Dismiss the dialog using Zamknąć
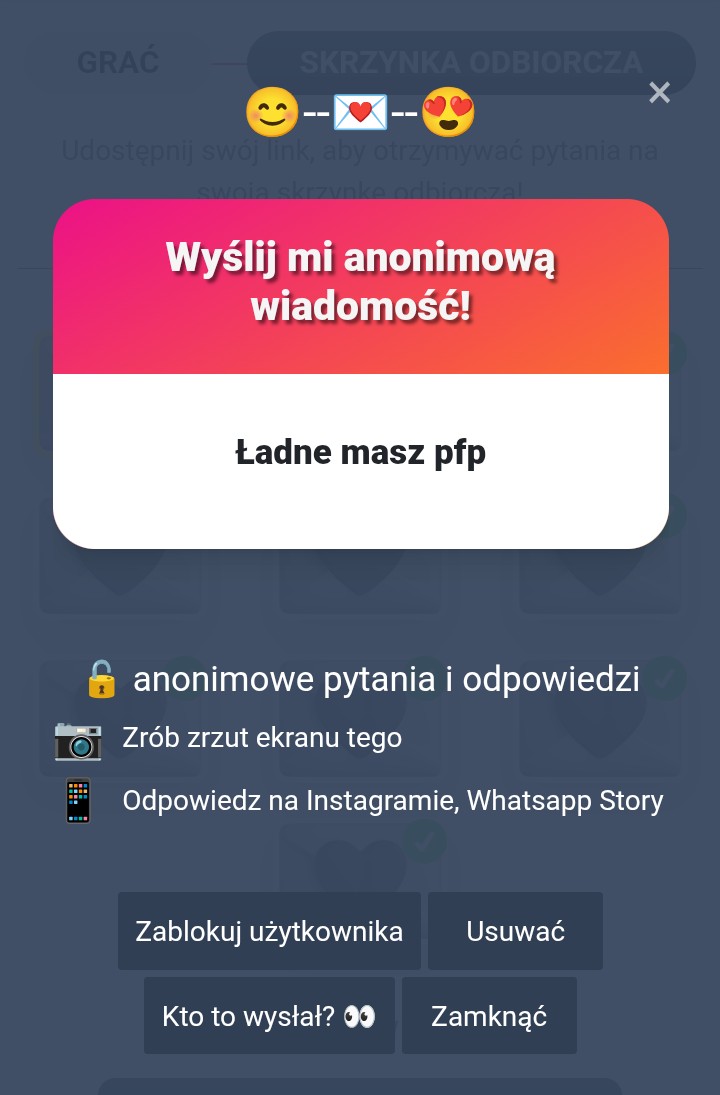 (x=489, y=1016)
